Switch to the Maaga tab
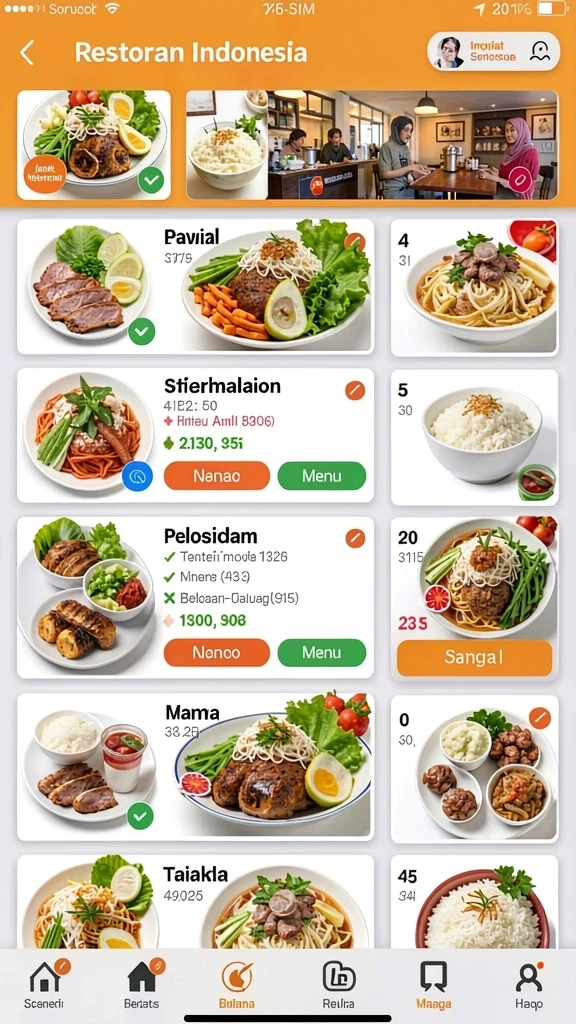576x1024 pixels. click(434, 985)
